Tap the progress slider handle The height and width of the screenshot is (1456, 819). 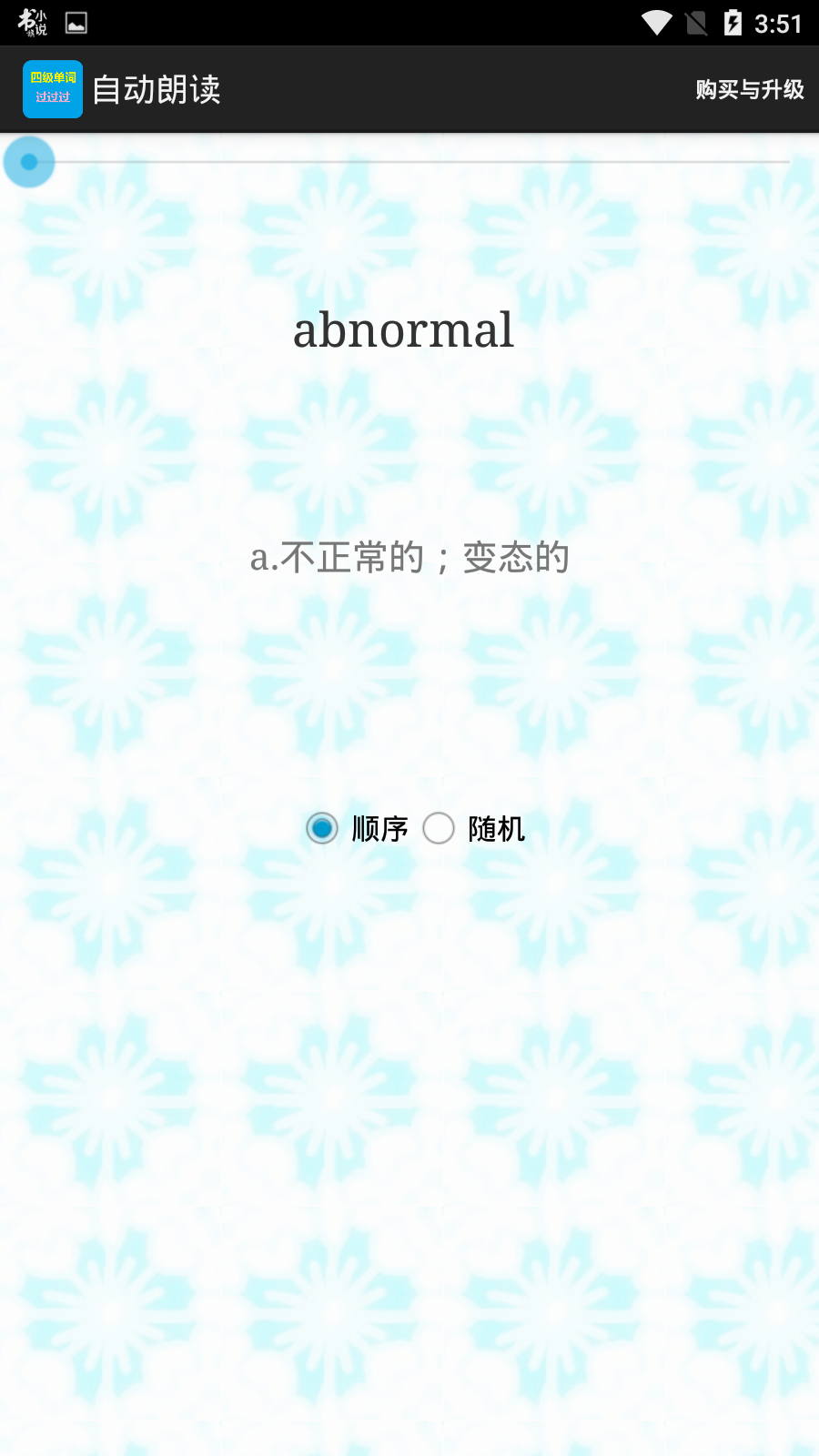(x=29, y=162)
